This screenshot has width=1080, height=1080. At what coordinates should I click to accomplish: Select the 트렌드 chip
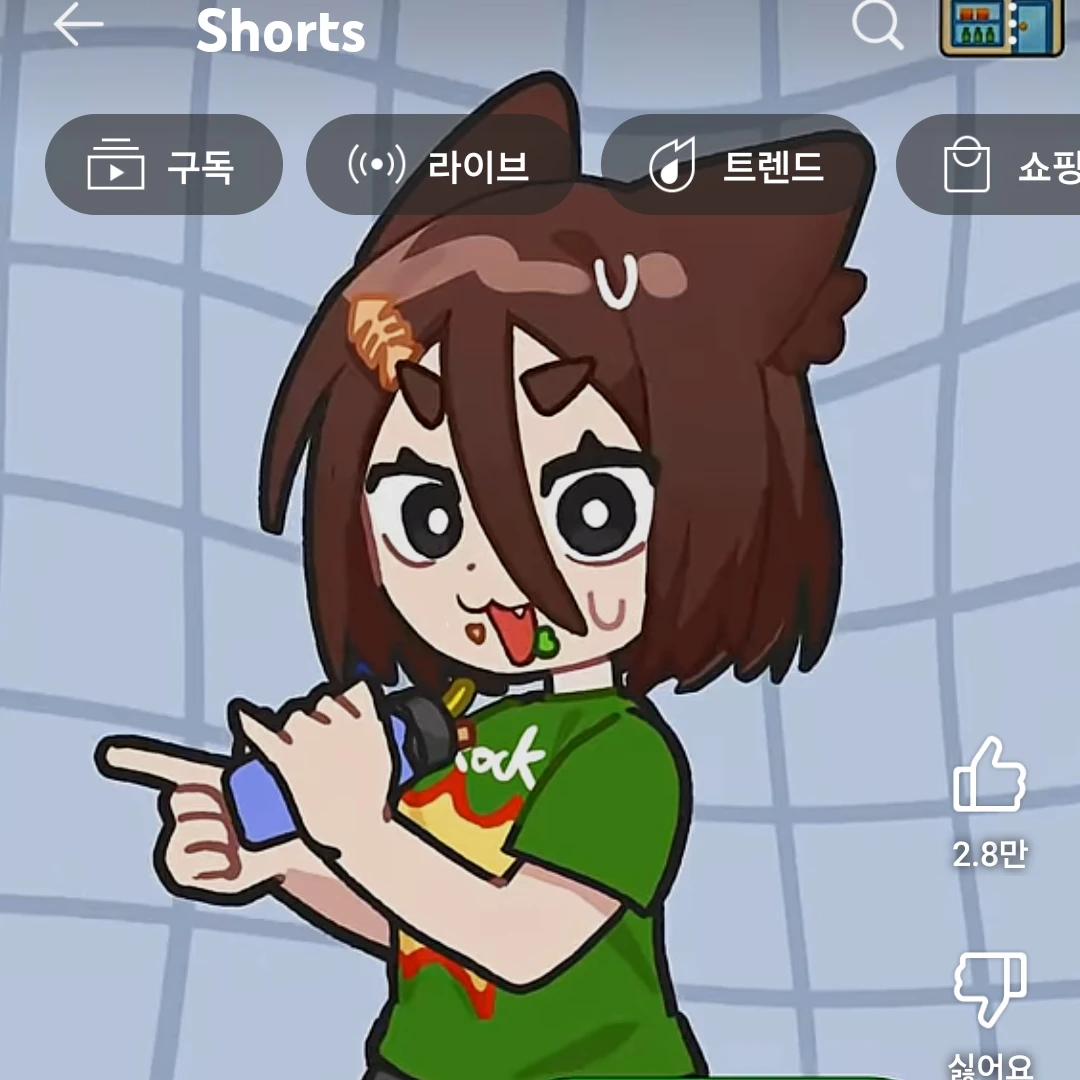coord(738,165)
